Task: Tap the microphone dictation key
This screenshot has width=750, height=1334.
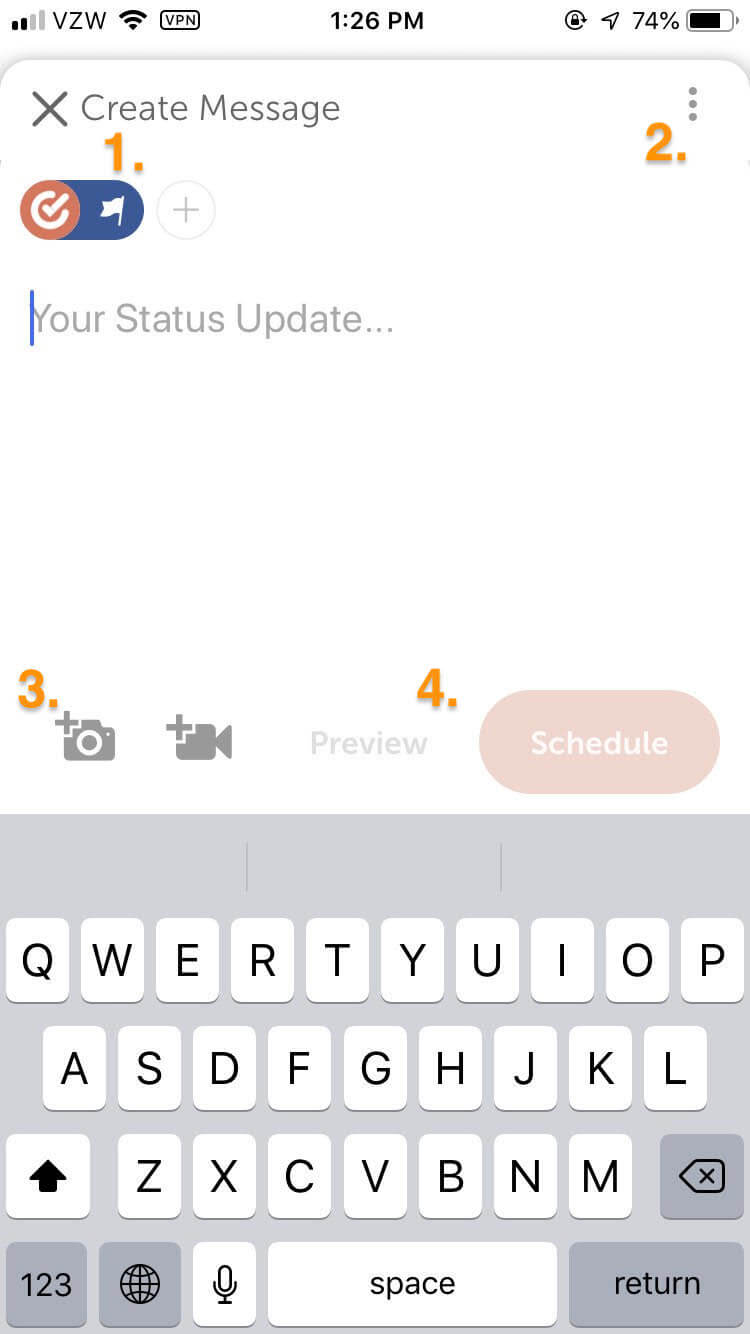Action: [x=225, y=1284]
